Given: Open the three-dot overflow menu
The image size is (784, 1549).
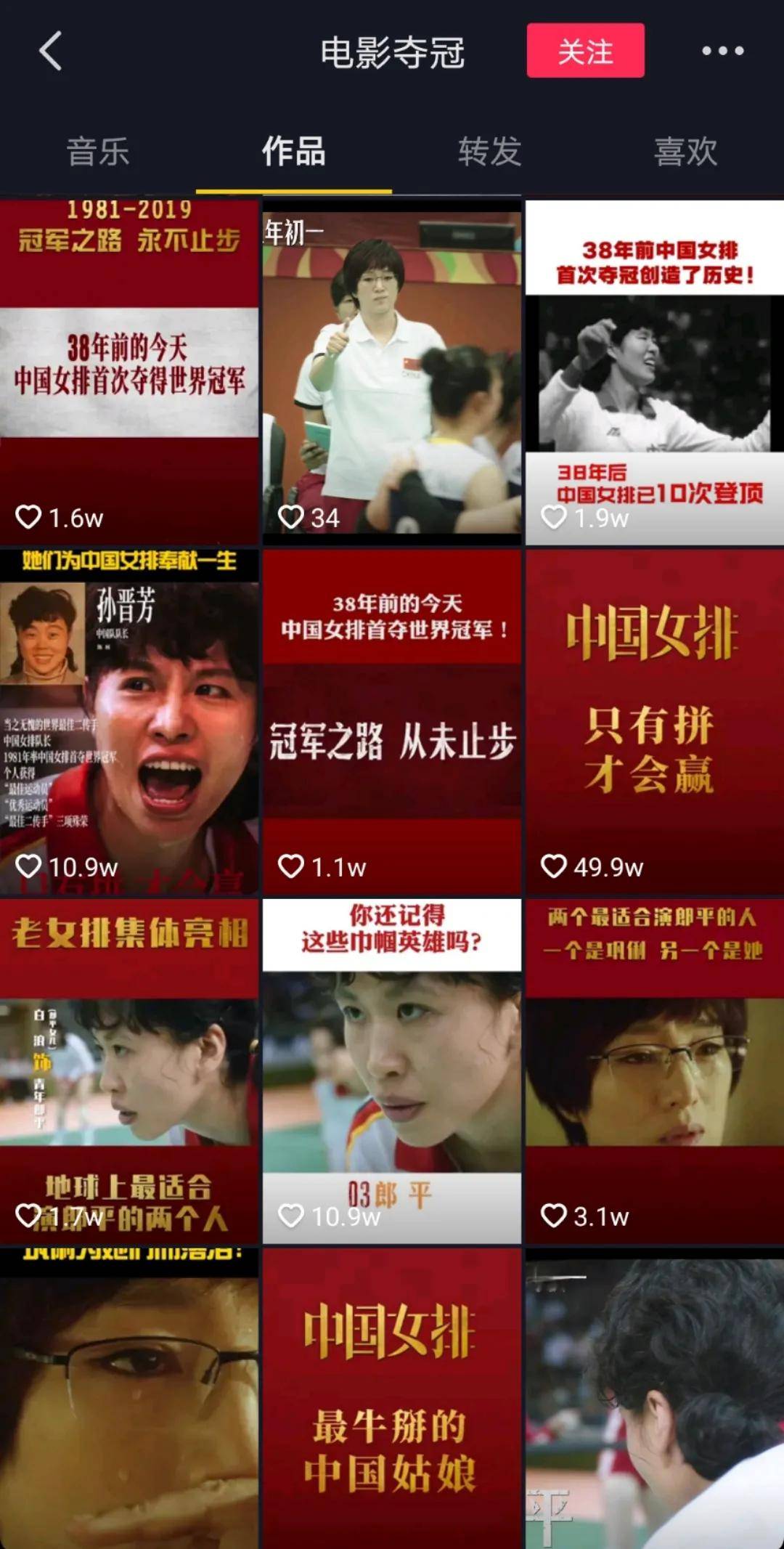Looking at the screenshot, I should point(722,51).
